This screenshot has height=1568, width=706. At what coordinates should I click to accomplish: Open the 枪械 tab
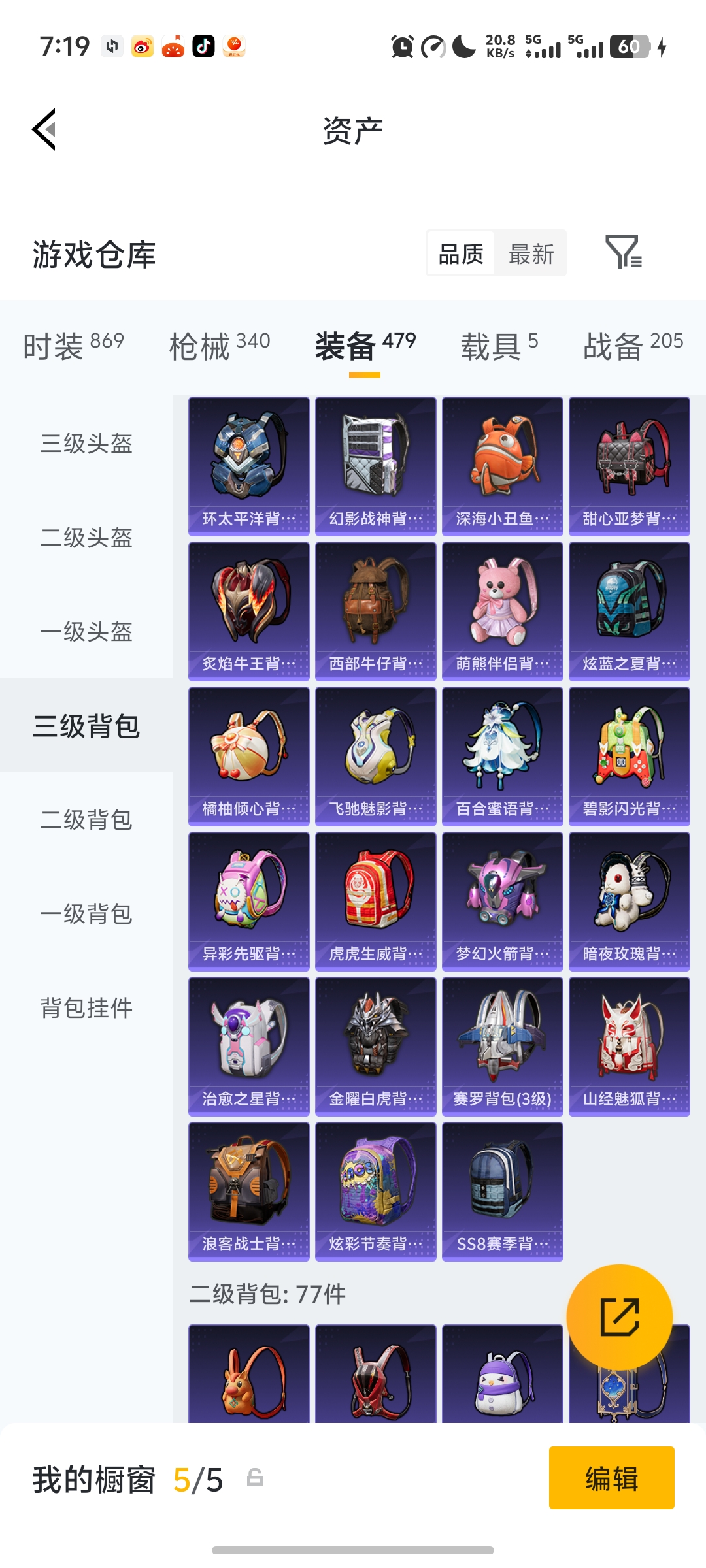[x=219, y=345]
